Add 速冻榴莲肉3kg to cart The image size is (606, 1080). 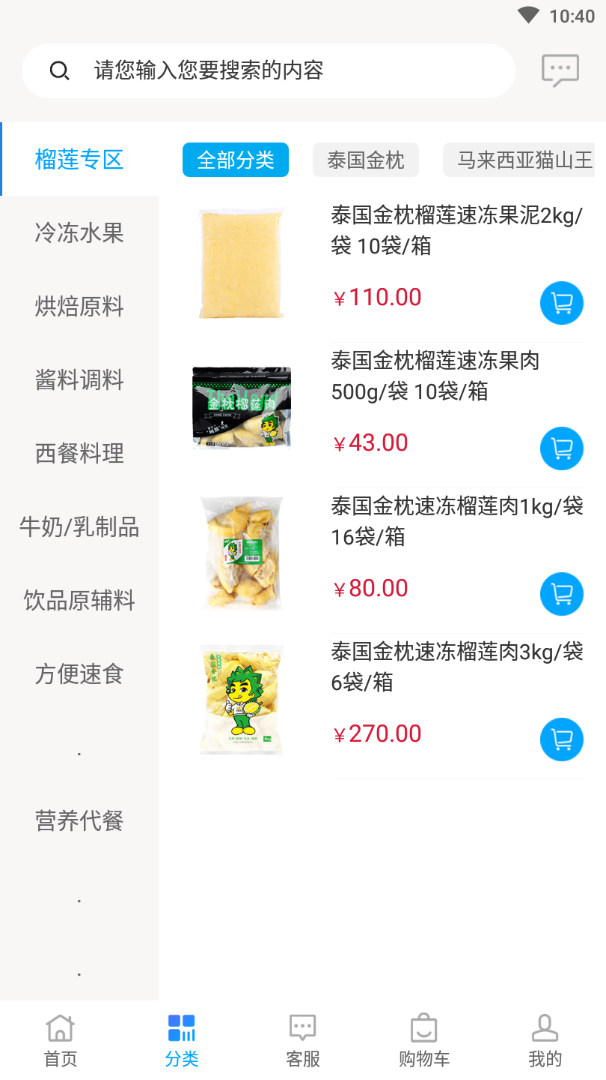coord(562,740)
